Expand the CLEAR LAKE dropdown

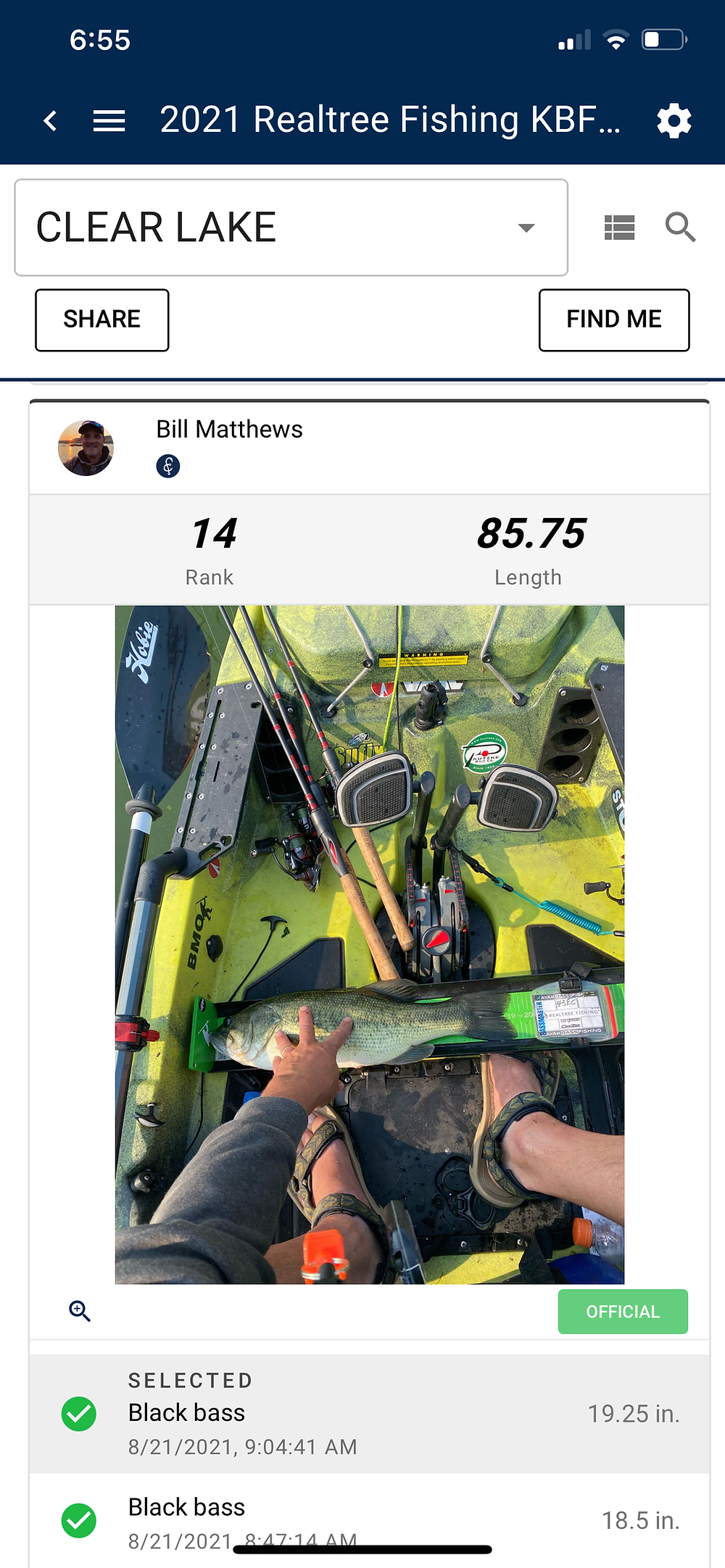click(291, 228)
